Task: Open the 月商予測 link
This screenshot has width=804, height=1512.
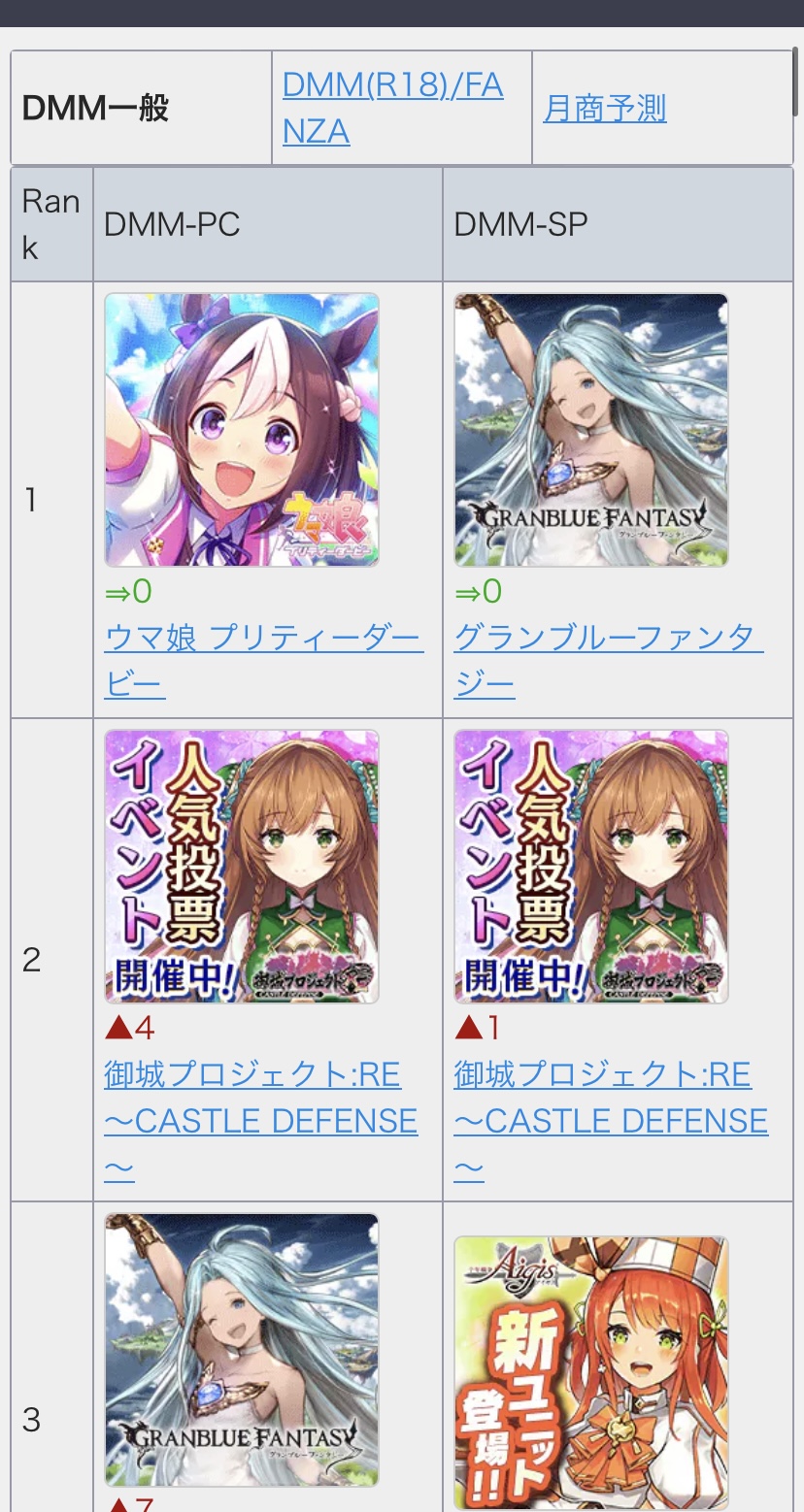Action: click(x=604, y=108)
